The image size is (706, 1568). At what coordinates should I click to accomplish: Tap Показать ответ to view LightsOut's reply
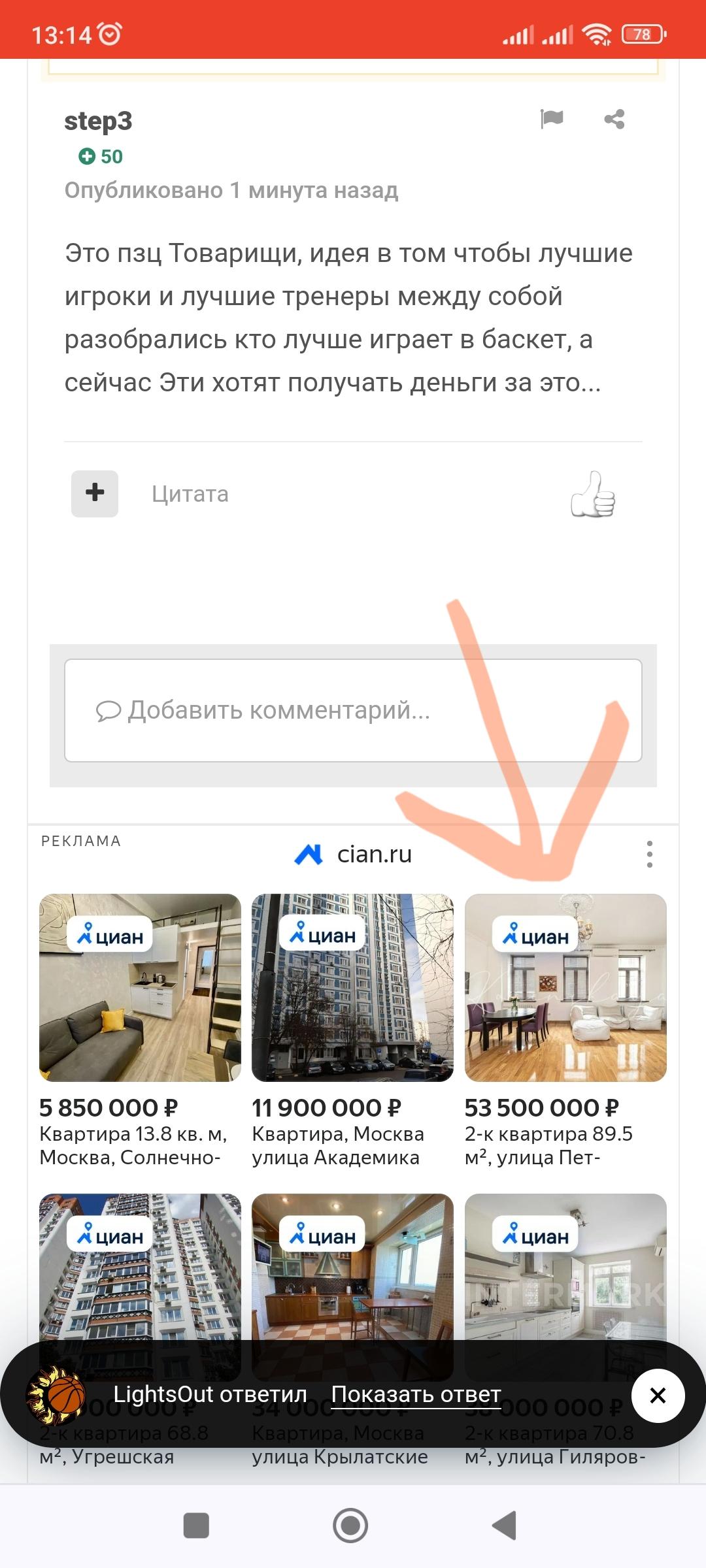tap(416, 1394)
